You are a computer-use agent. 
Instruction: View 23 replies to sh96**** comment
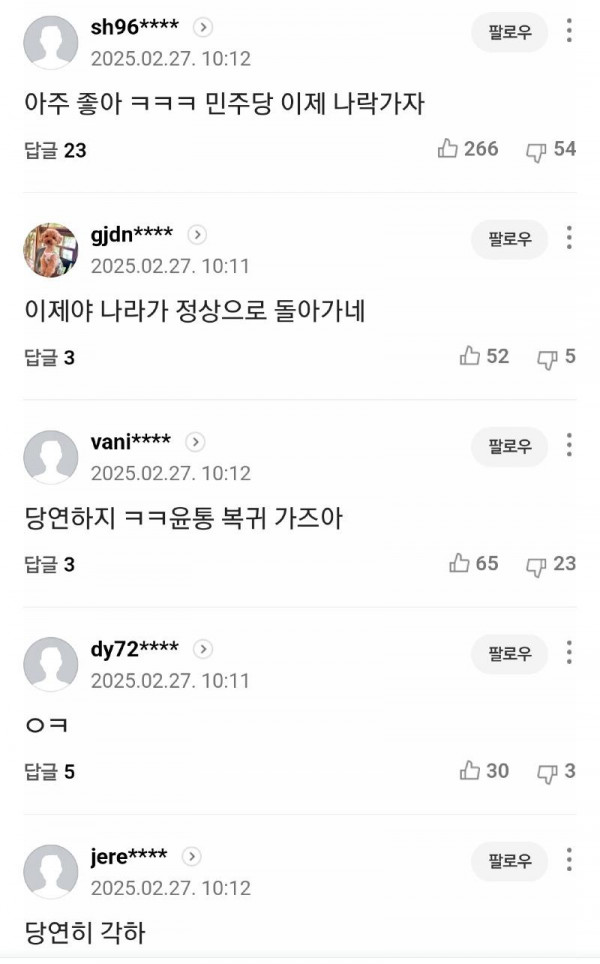55,150
